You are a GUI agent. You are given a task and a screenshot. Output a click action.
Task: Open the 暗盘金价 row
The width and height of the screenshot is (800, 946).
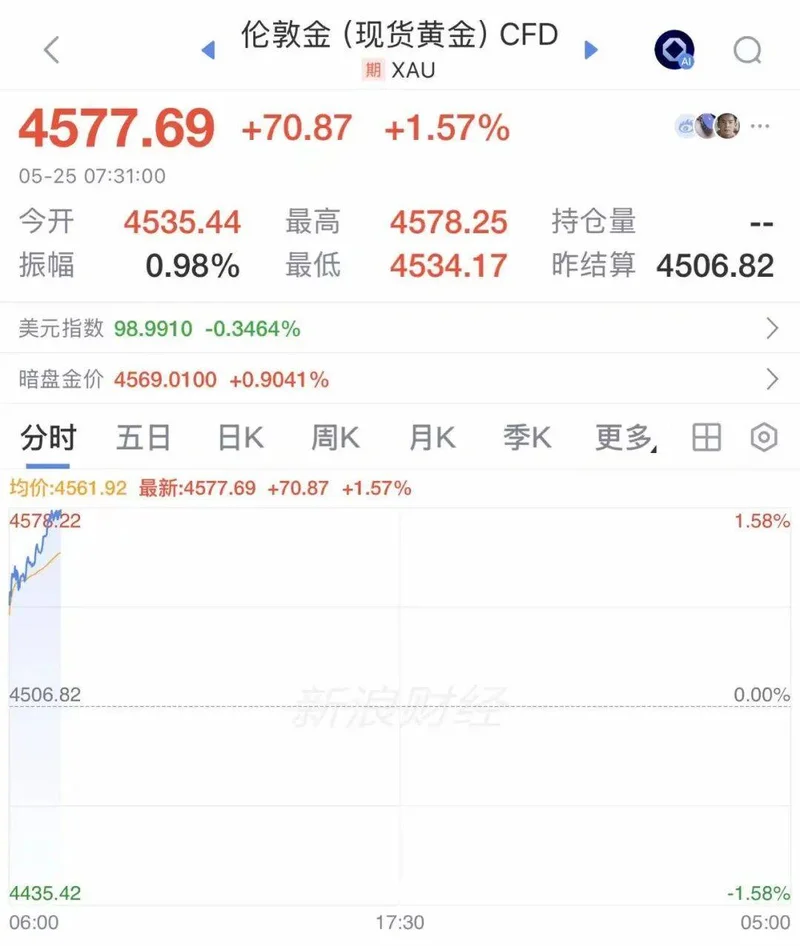[400, 379]
